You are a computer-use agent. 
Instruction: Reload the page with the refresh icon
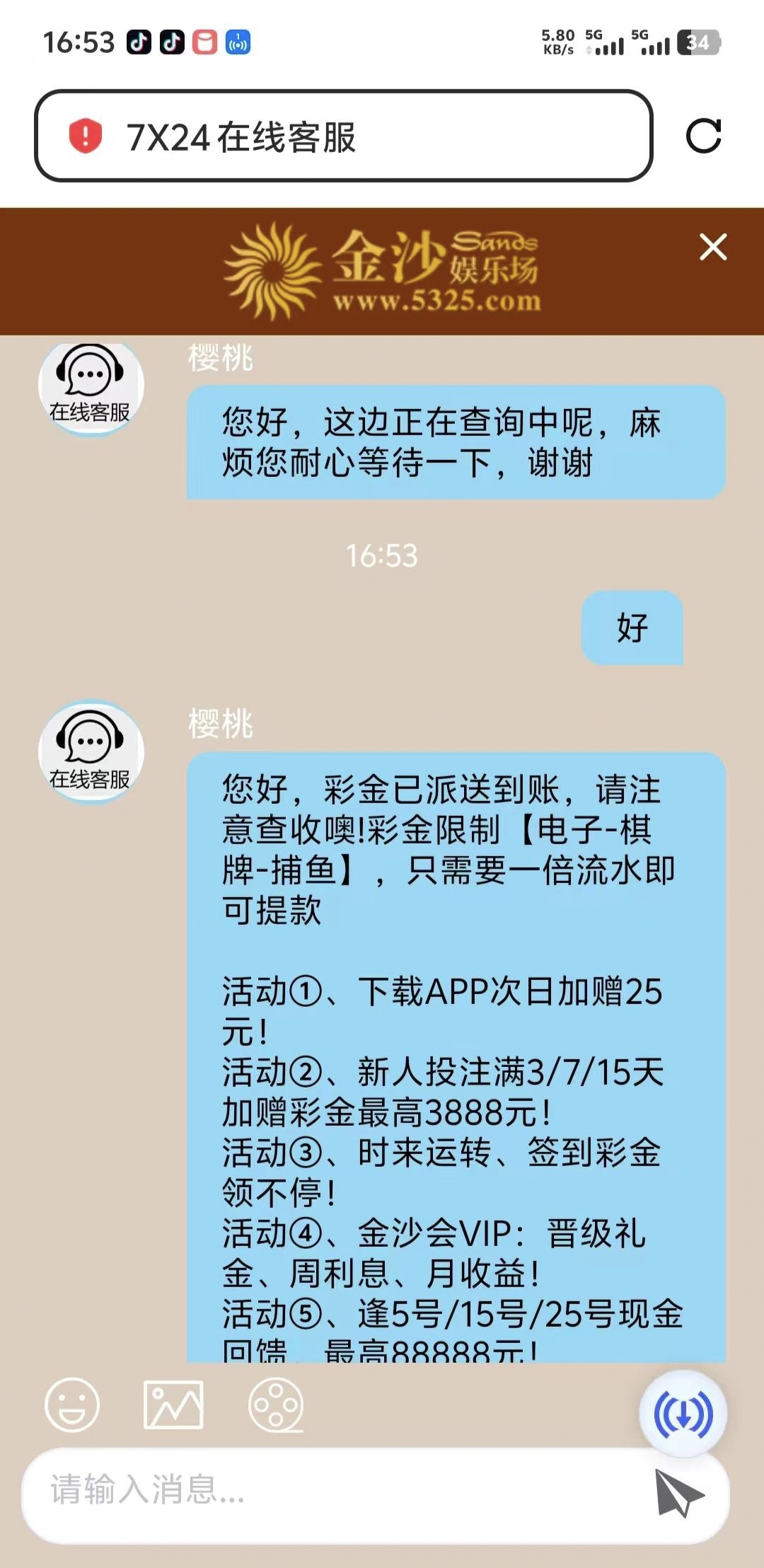click(703, 136)
